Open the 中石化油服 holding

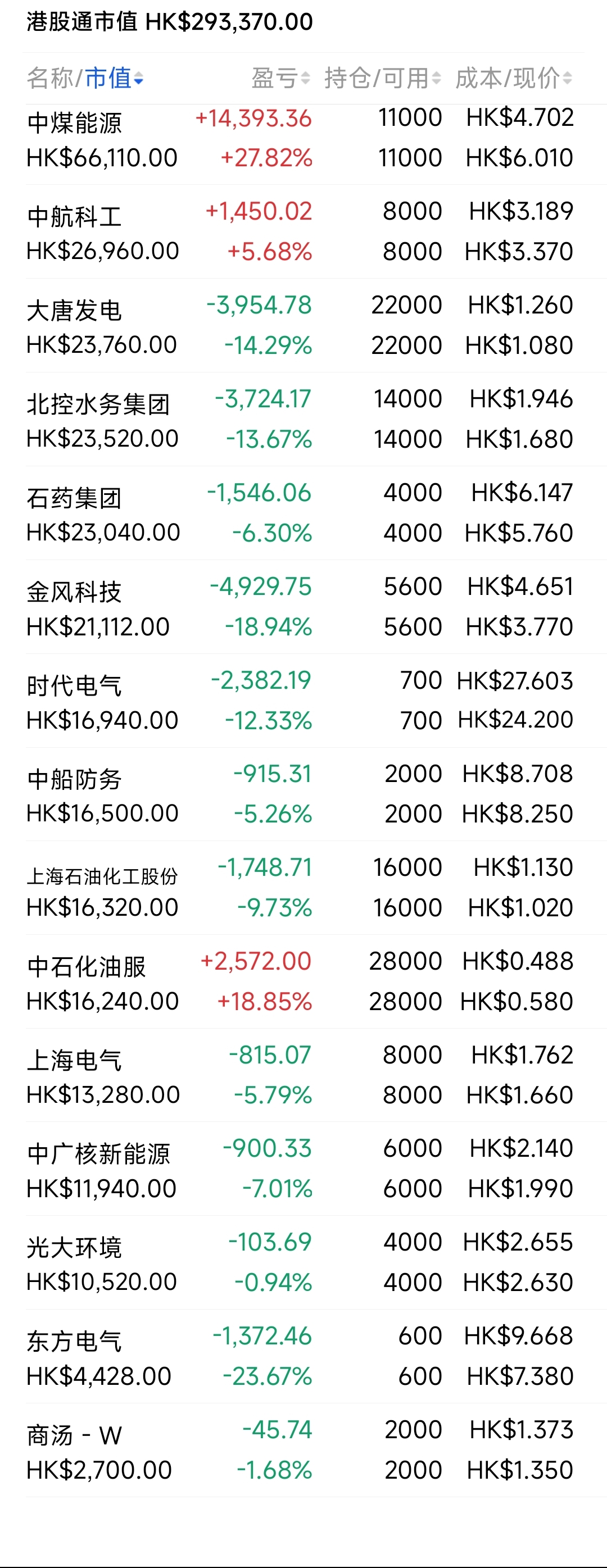(x=300, y=981)
